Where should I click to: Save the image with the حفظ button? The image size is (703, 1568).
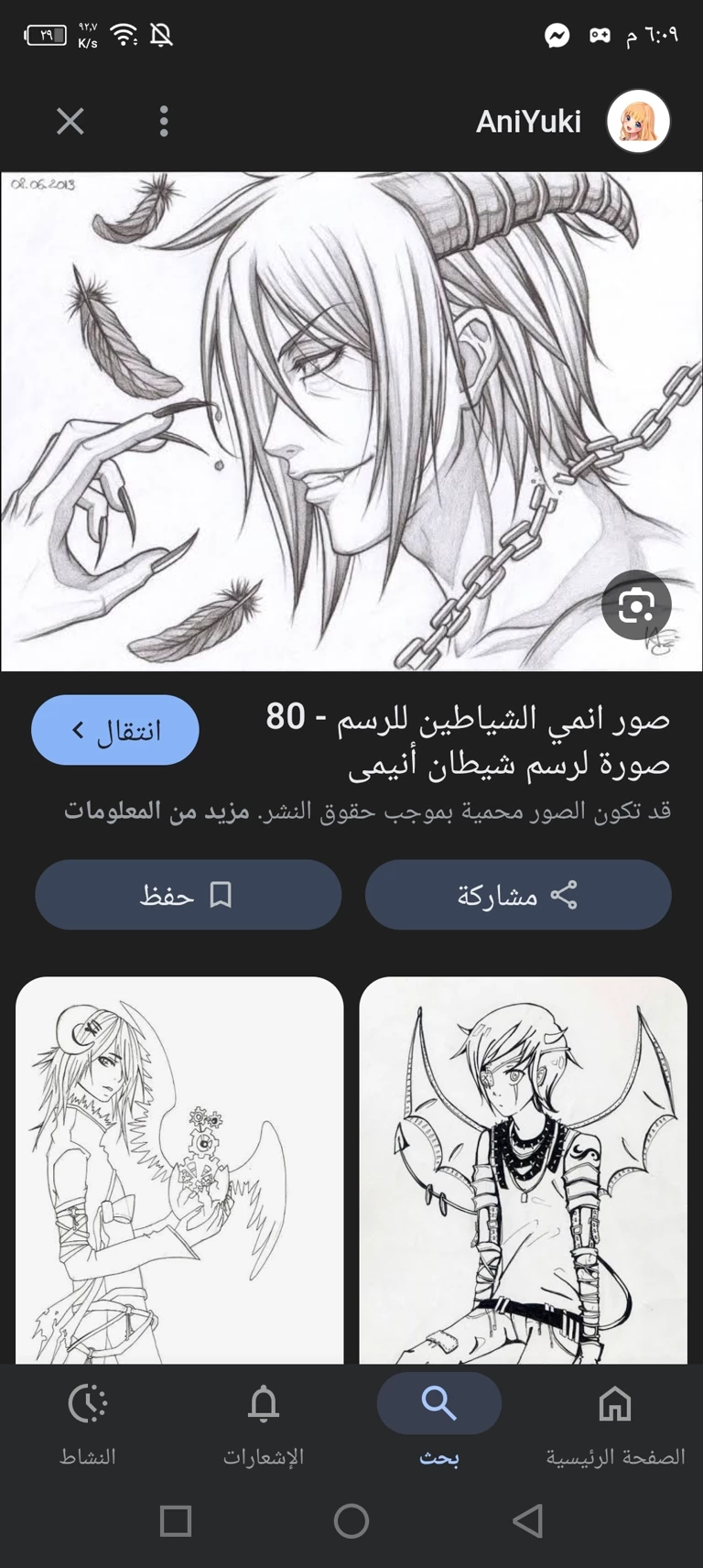coord(188,895)
